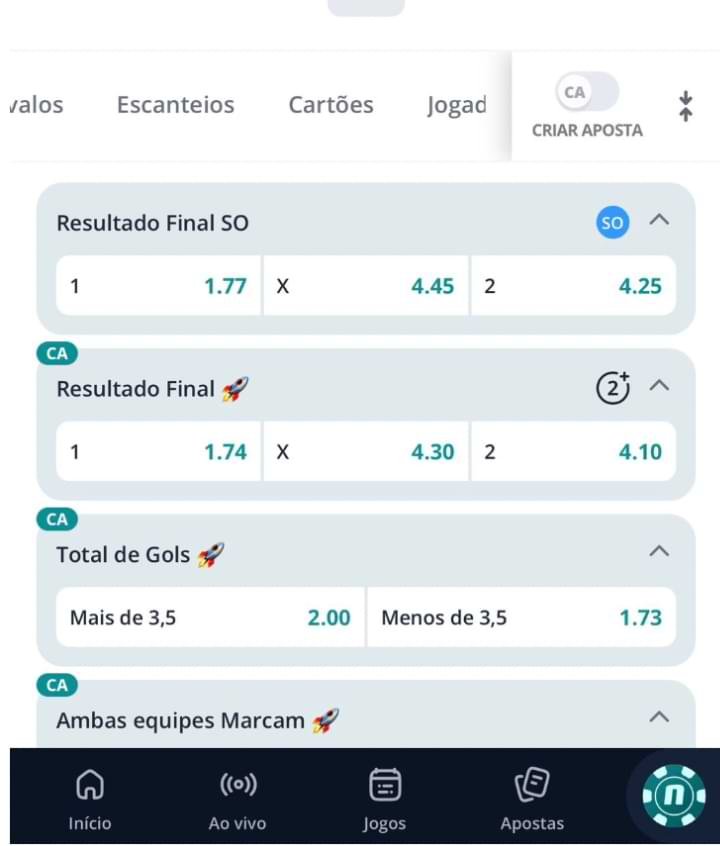The width and height of the screenshot is (720, 846).
Task: Select odds 1.77 for home win
Action: [157, 285]
